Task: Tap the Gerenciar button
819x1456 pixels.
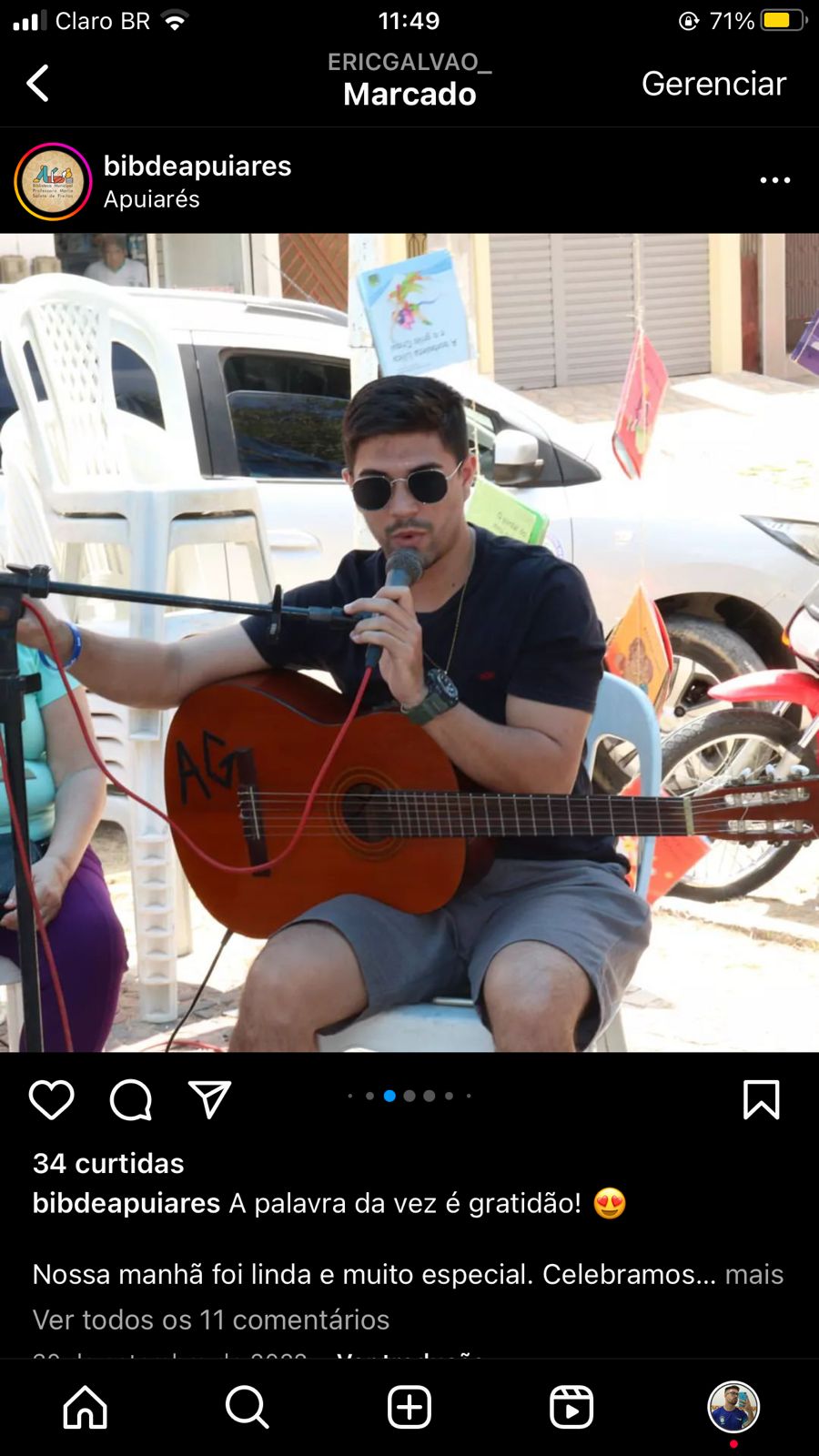Action: pos(713,84)
